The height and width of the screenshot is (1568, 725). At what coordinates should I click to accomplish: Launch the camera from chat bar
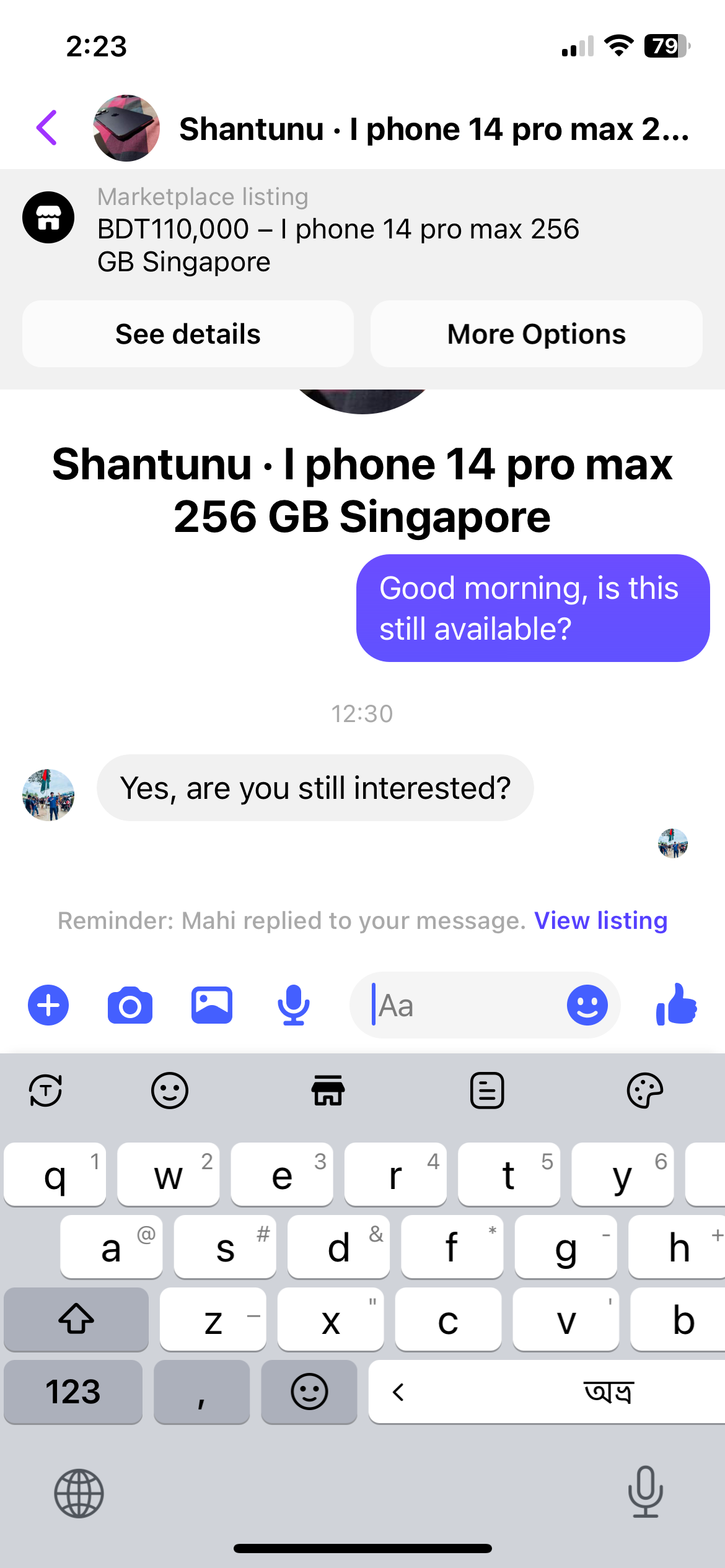point(130,1005)
